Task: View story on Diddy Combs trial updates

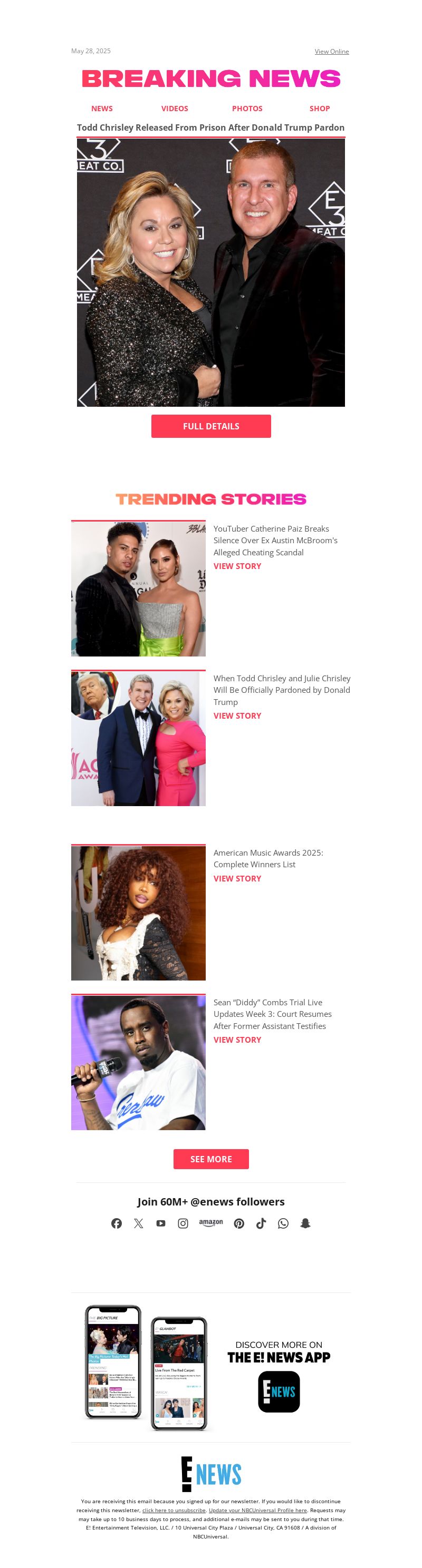Action: click(x=237, y=1040)
